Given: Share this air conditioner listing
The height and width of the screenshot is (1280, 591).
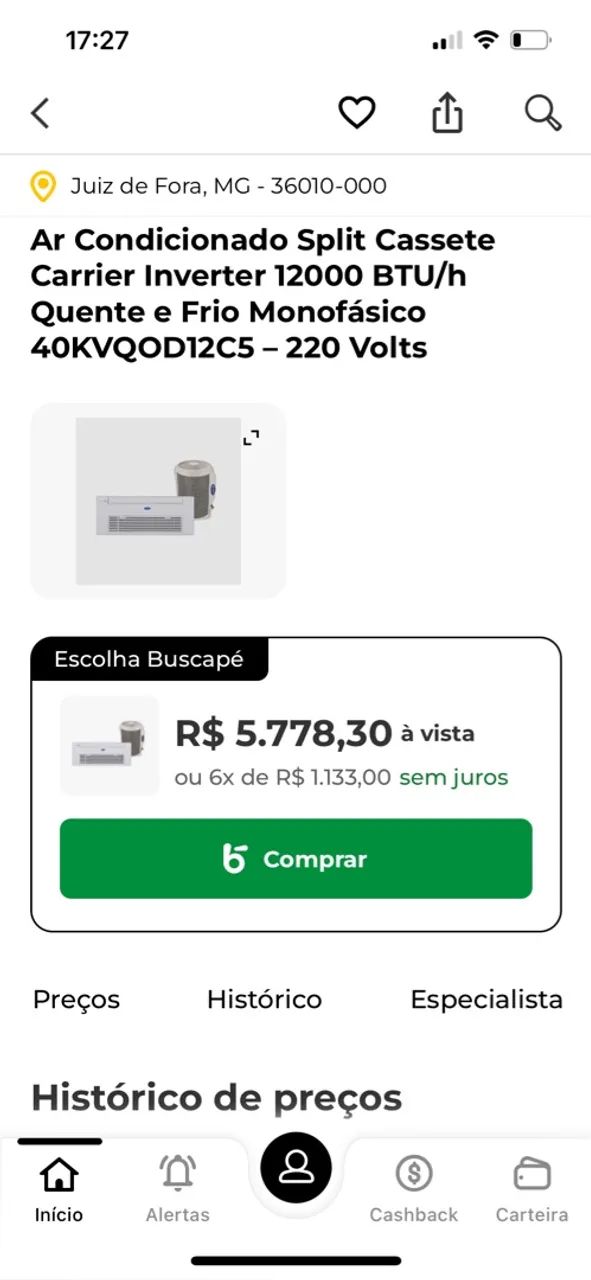Looking at the screenshot, I should coord(448,112).
